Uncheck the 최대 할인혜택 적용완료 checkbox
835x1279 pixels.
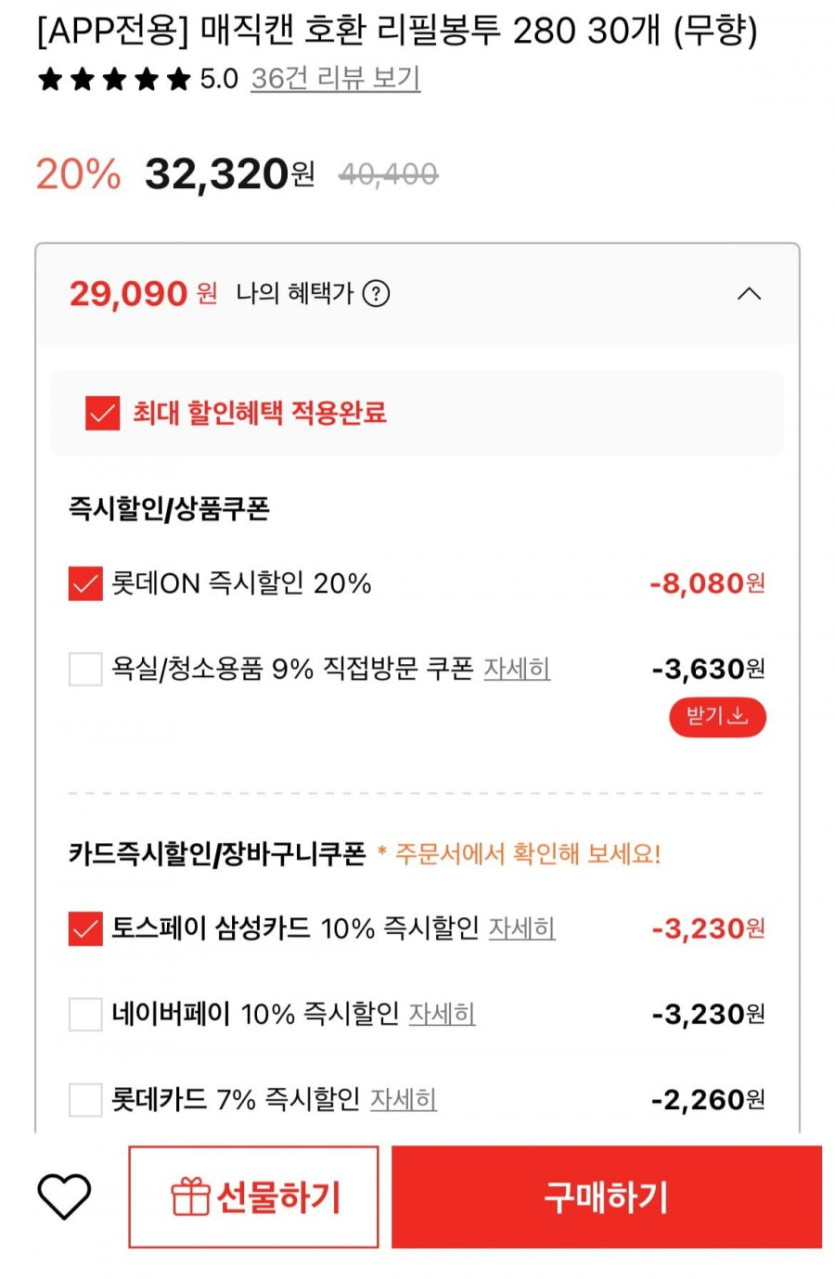102,413
